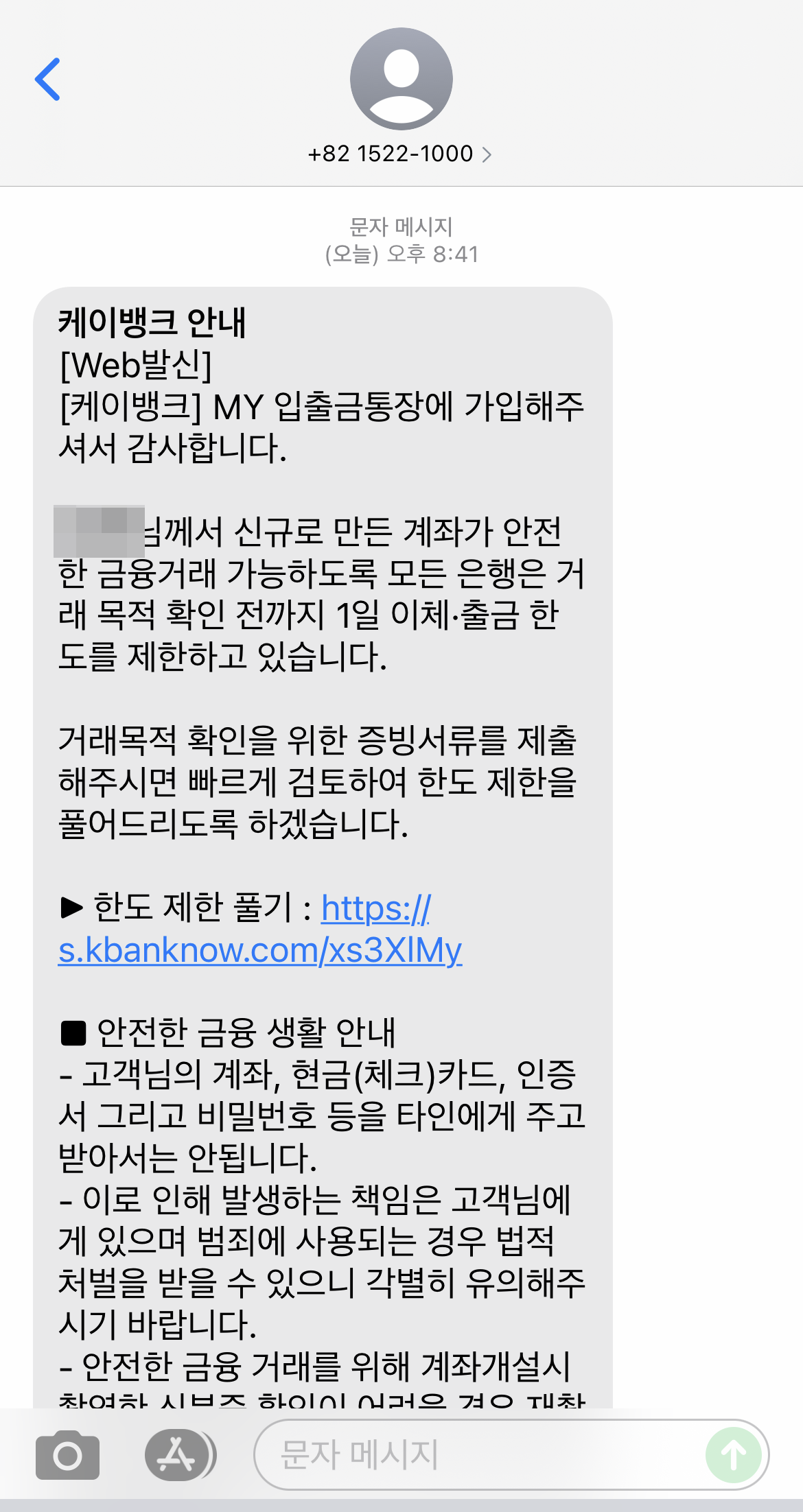Image resolution: width=803 pixels, height=1512 pixels.
Task: Tap the (오늘) 오후 8:41 timestamp
Action: point(401,255)
